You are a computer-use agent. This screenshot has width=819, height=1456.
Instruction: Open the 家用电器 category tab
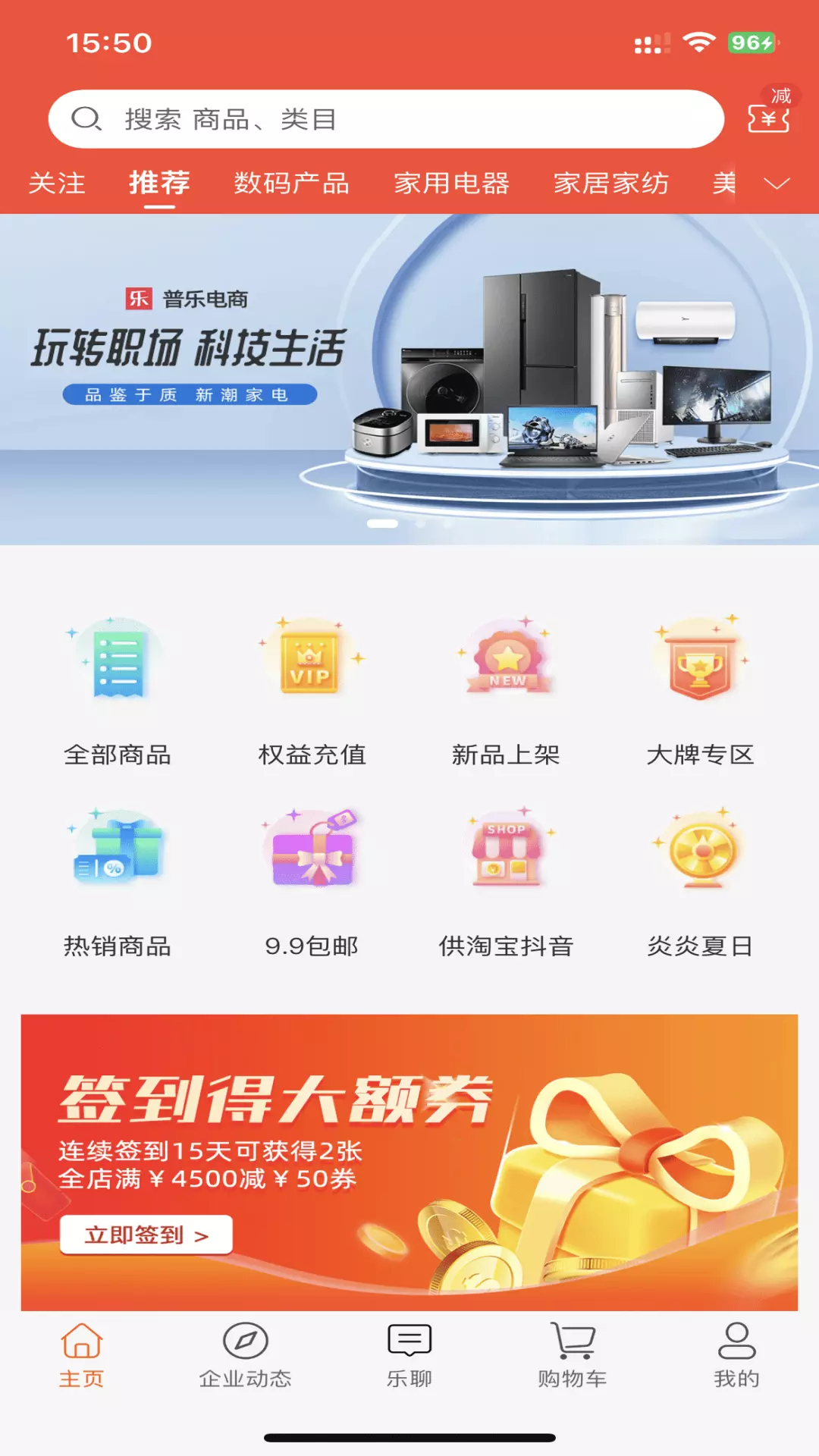451,183
